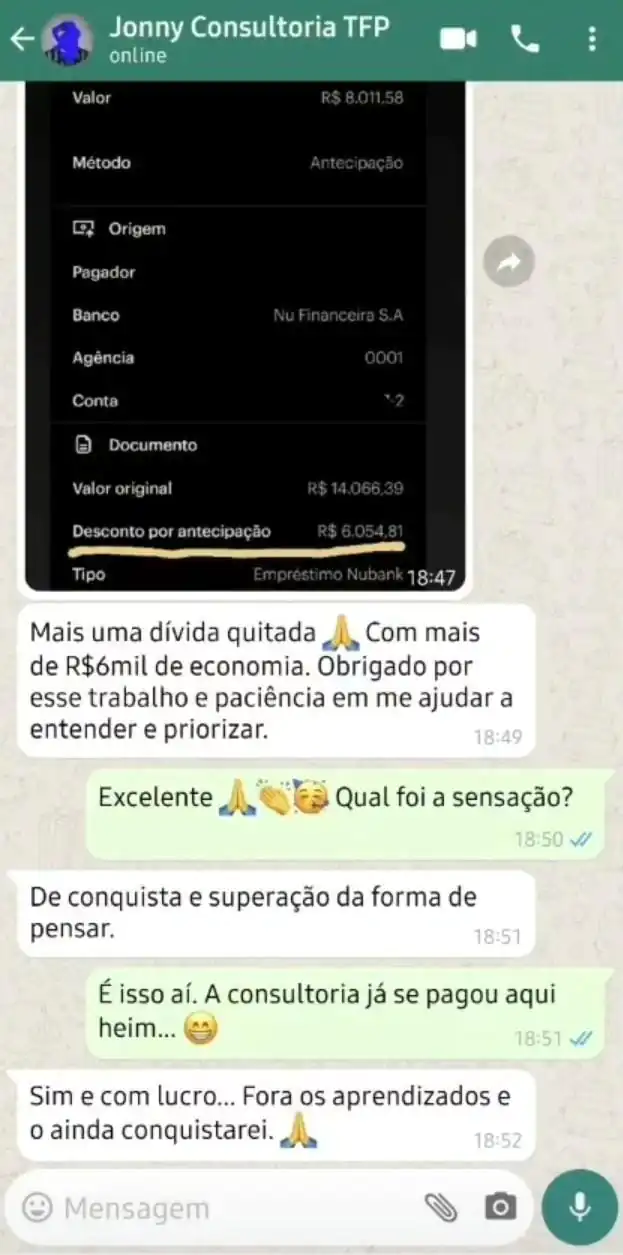The width and height of the screenshot is (623, 1255).
Task: Open the overflow menu
Action: click(592, 39)
